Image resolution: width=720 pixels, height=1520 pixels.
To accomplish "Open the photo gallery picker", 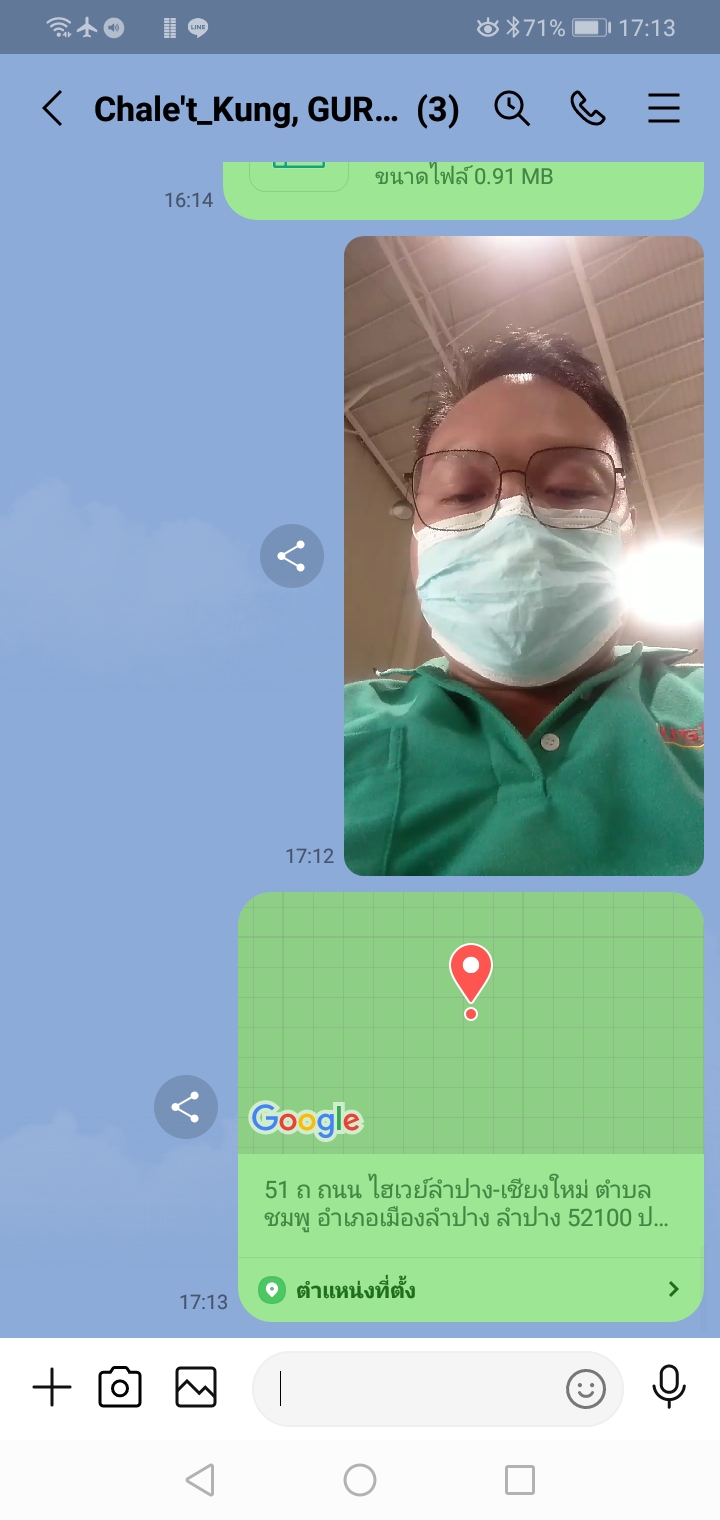I will click(196, 1388).
